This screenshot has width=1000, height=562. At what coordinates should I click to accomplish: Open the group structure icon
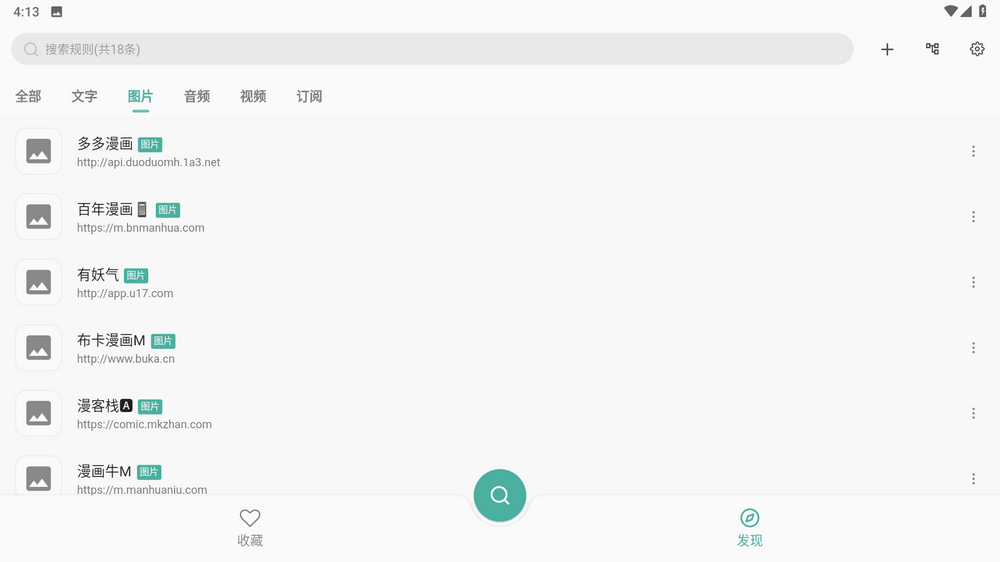tap(932, 49)
